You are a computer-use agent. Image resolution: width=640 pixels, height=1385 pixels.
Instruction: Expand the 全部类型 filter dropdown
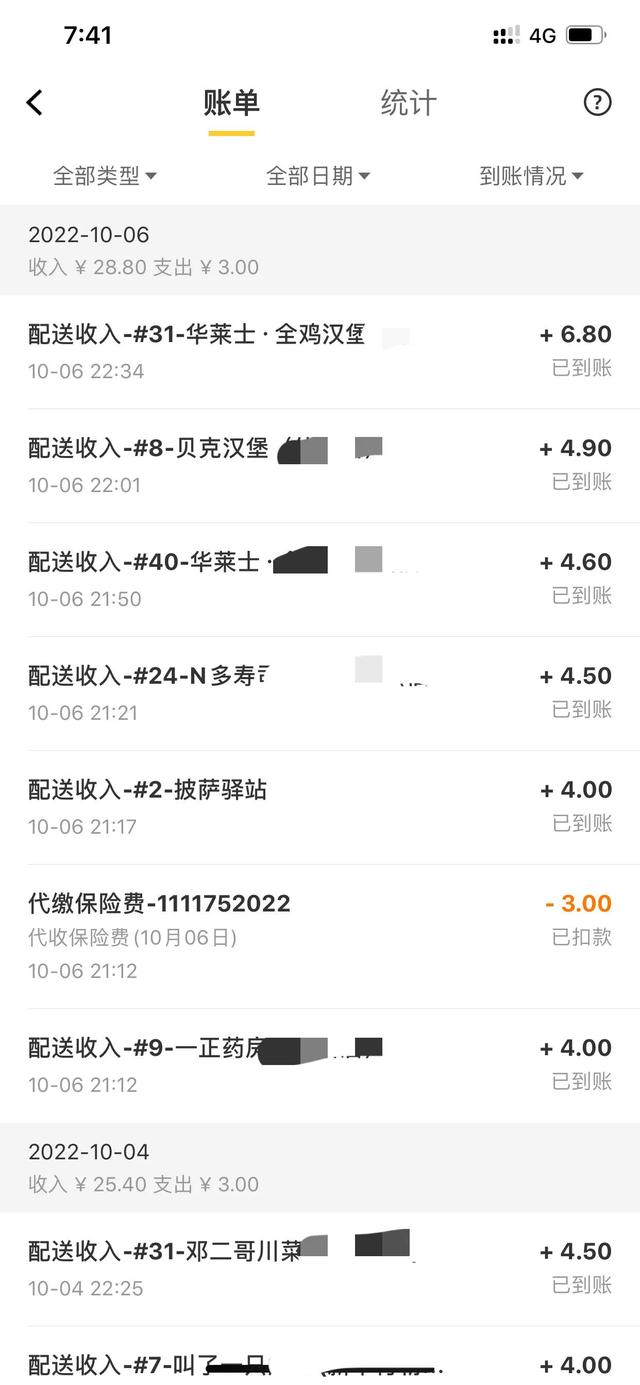(105, 176)
